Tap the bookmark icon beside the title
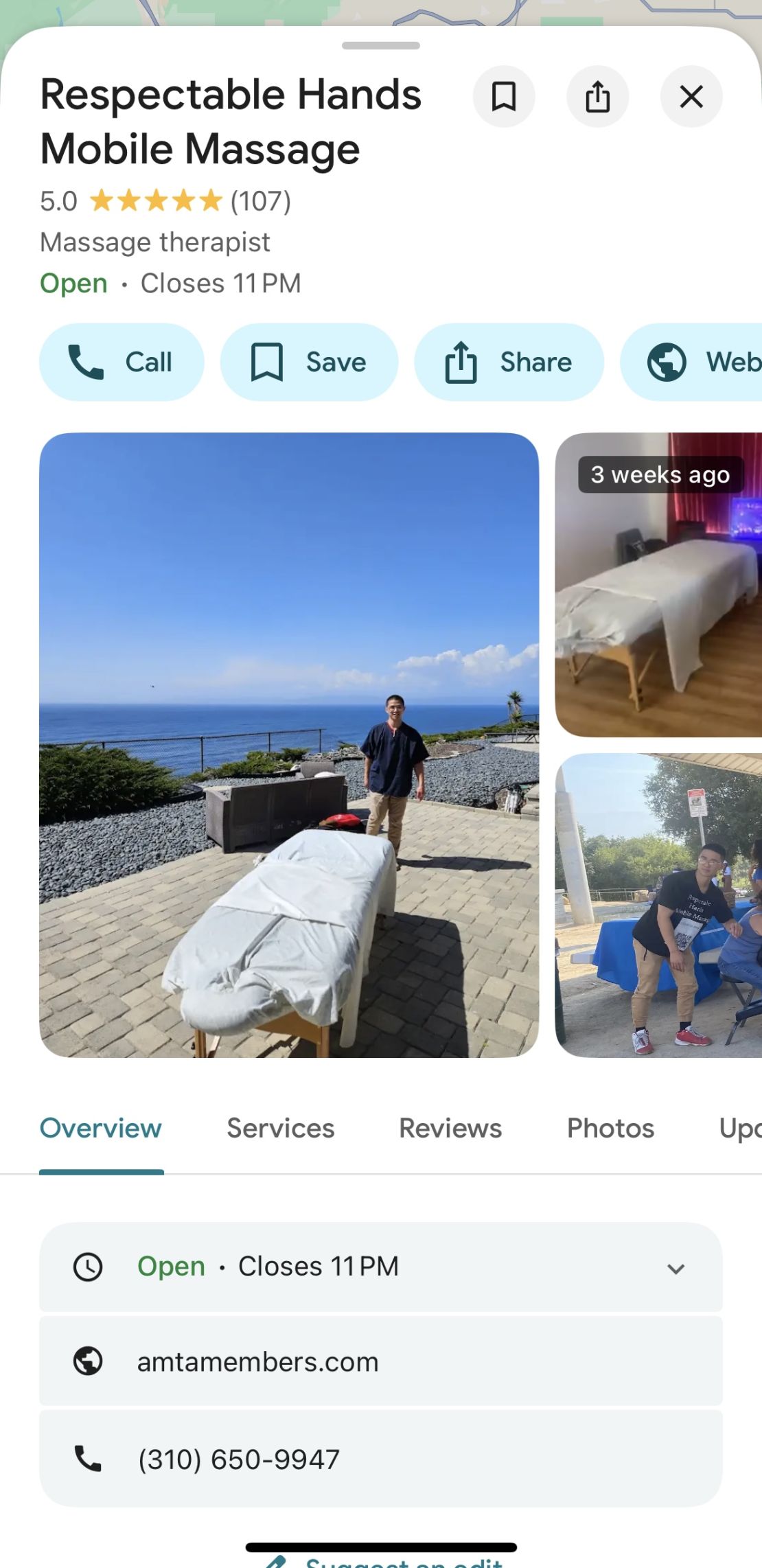762x1568 pixels. click(504, 97)
